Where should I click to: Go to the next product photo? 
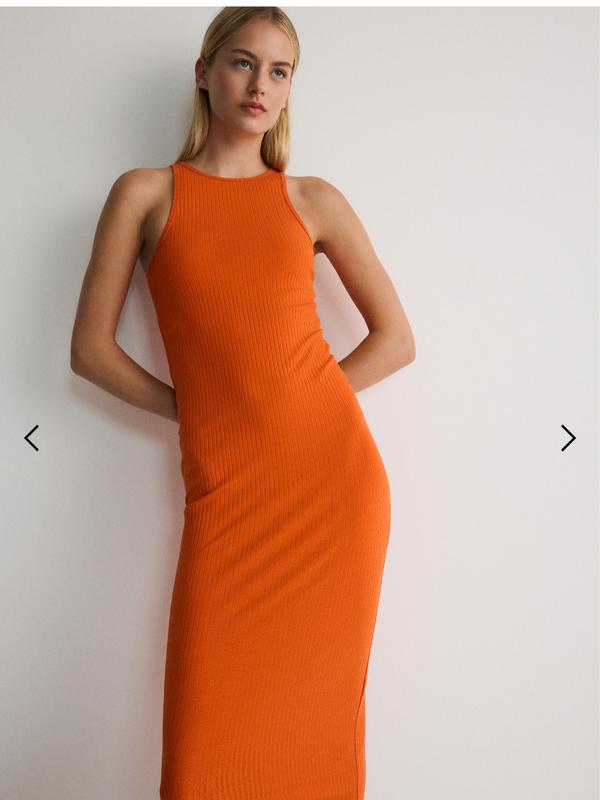tap(567, 438)
